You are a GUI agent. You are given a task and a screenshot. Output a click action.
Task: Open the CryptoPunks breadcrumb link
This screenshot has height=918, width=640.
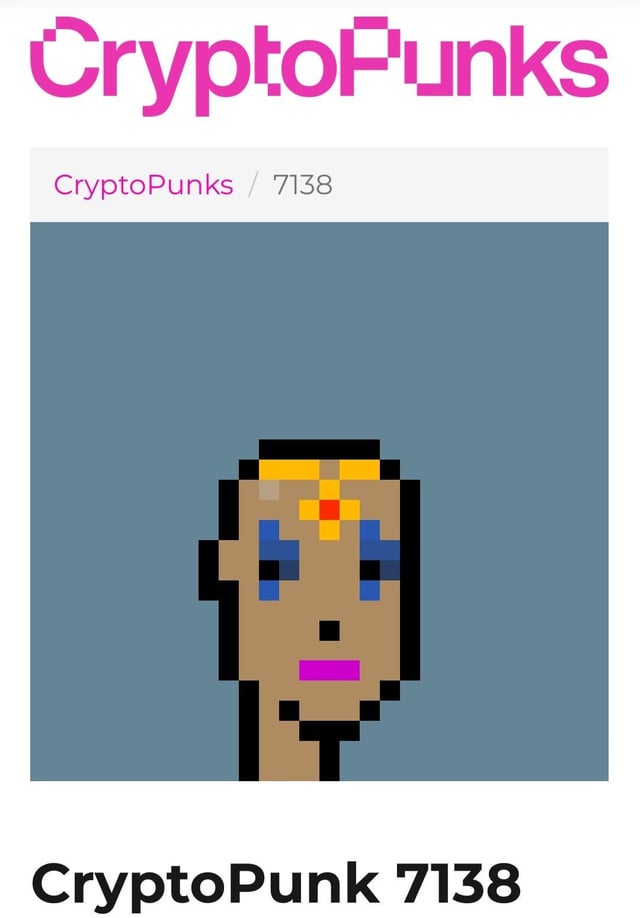click(x=143, y=185)
